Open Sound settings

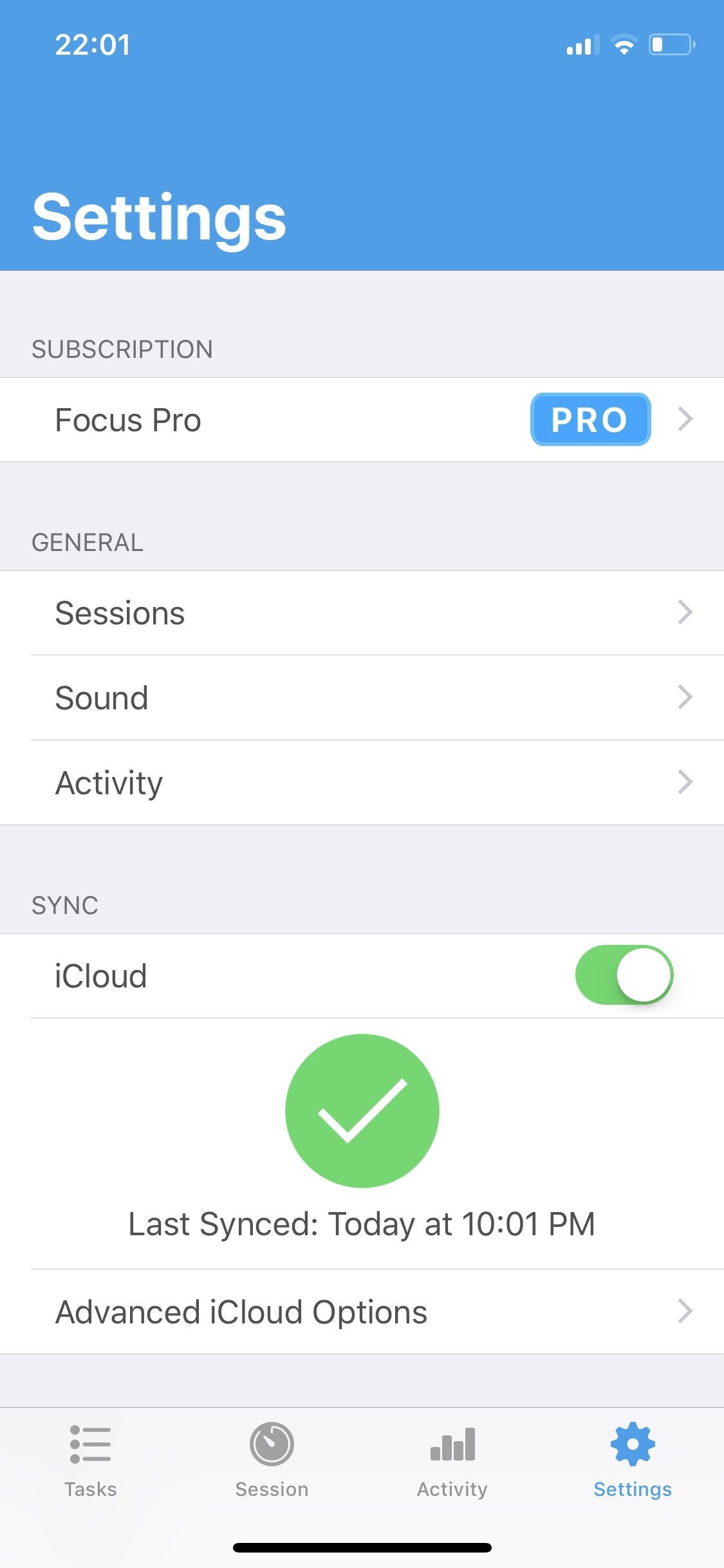point(362,698)
